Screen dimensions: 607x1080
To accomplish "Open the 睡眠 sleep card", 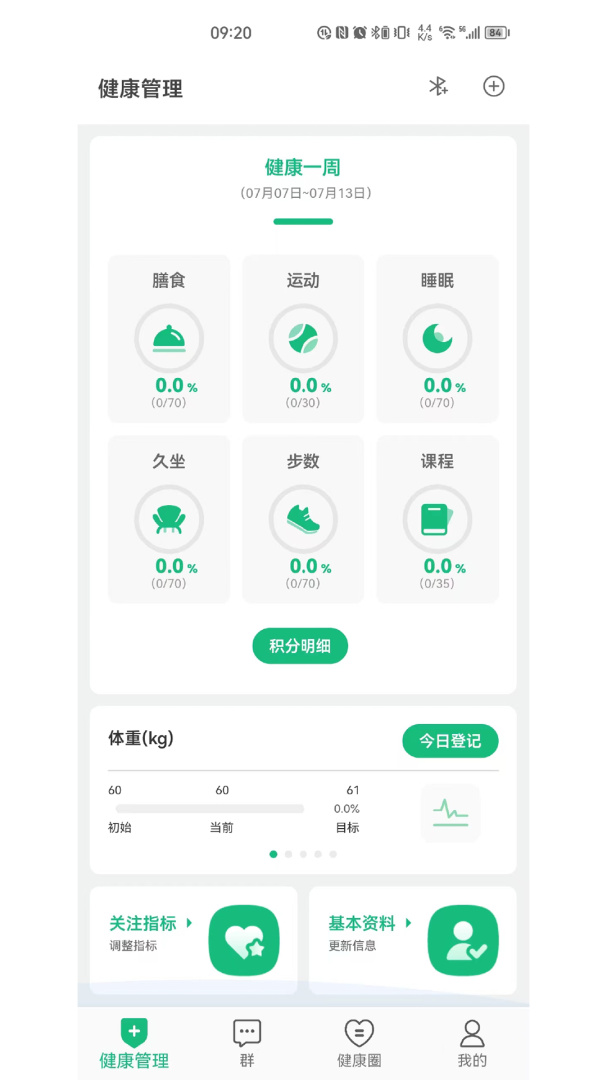I will point(437,338).
